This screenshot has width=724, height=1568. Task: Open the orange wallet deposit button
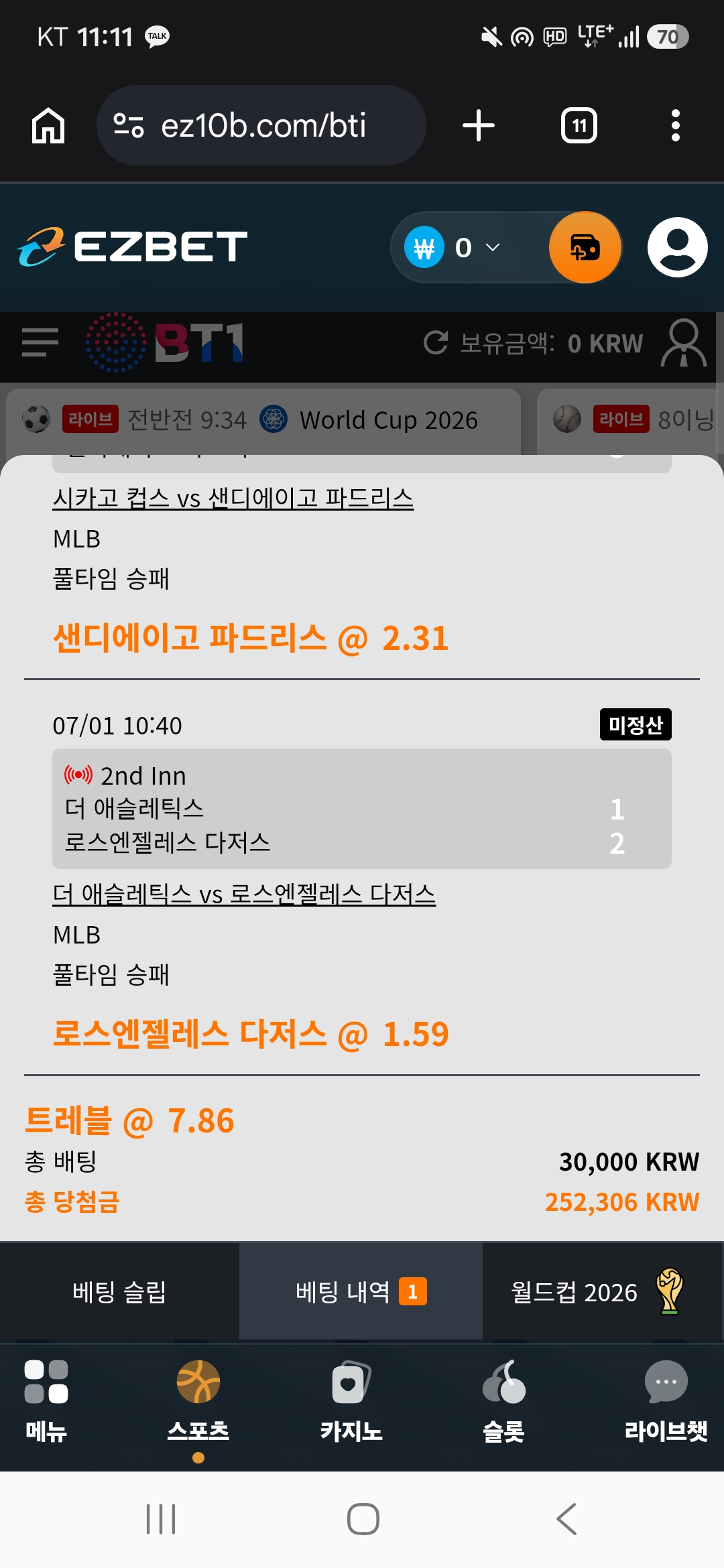click(585, 247)
